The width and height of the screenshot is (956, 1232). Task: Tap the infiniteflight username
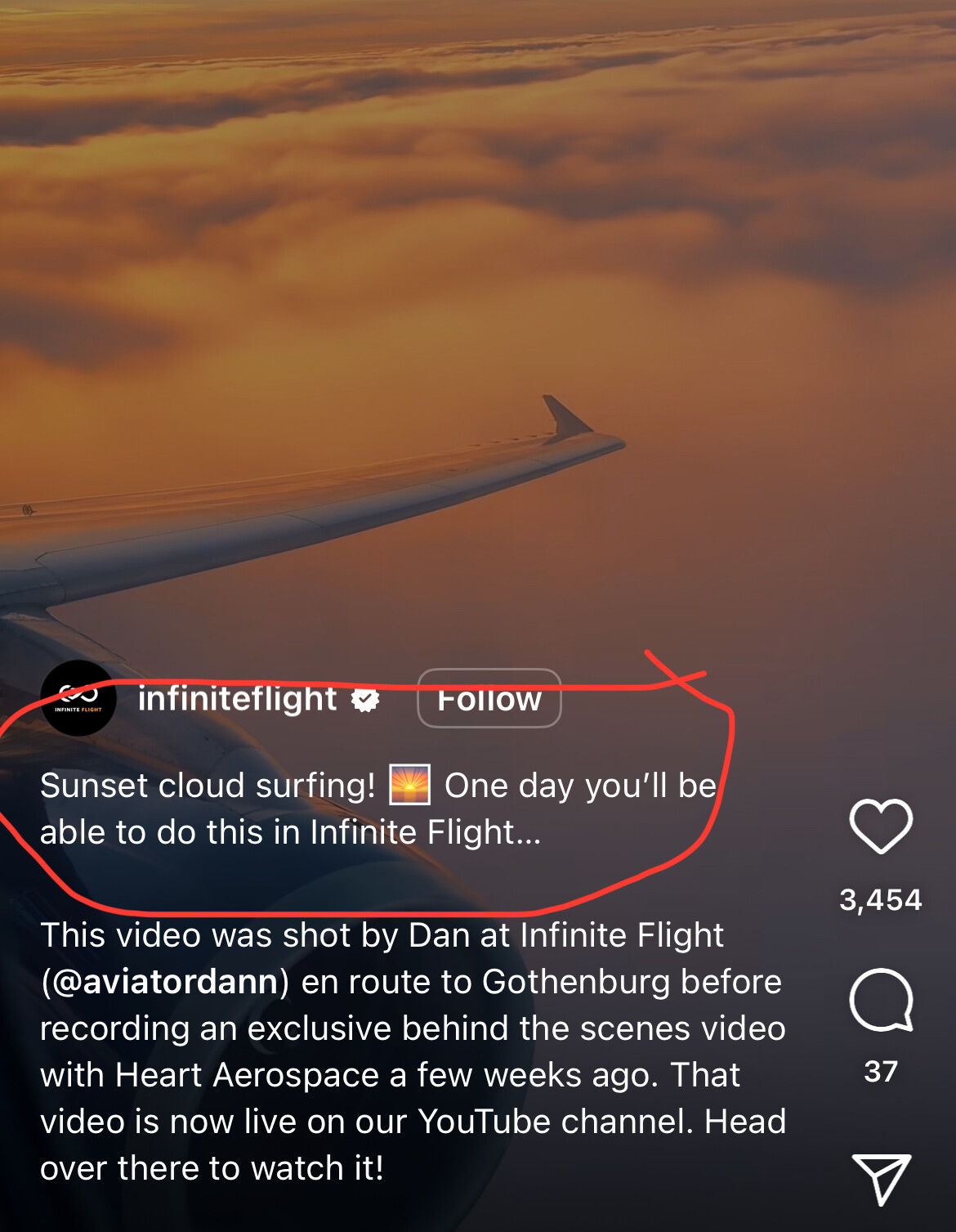pos(237,699)
